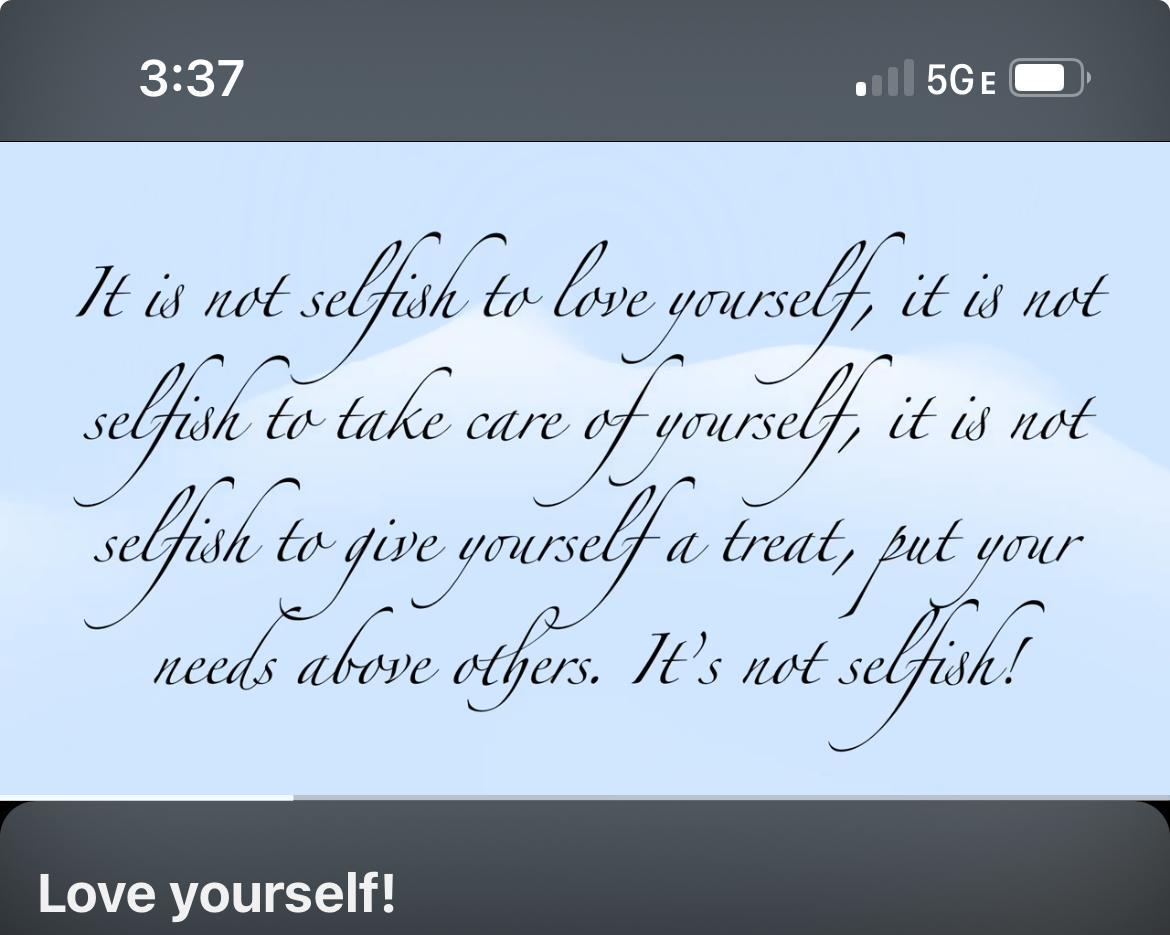This screenshot has height=935, width=1170.
Task: Tap the video progress bar under the quote
Action: 585,797
